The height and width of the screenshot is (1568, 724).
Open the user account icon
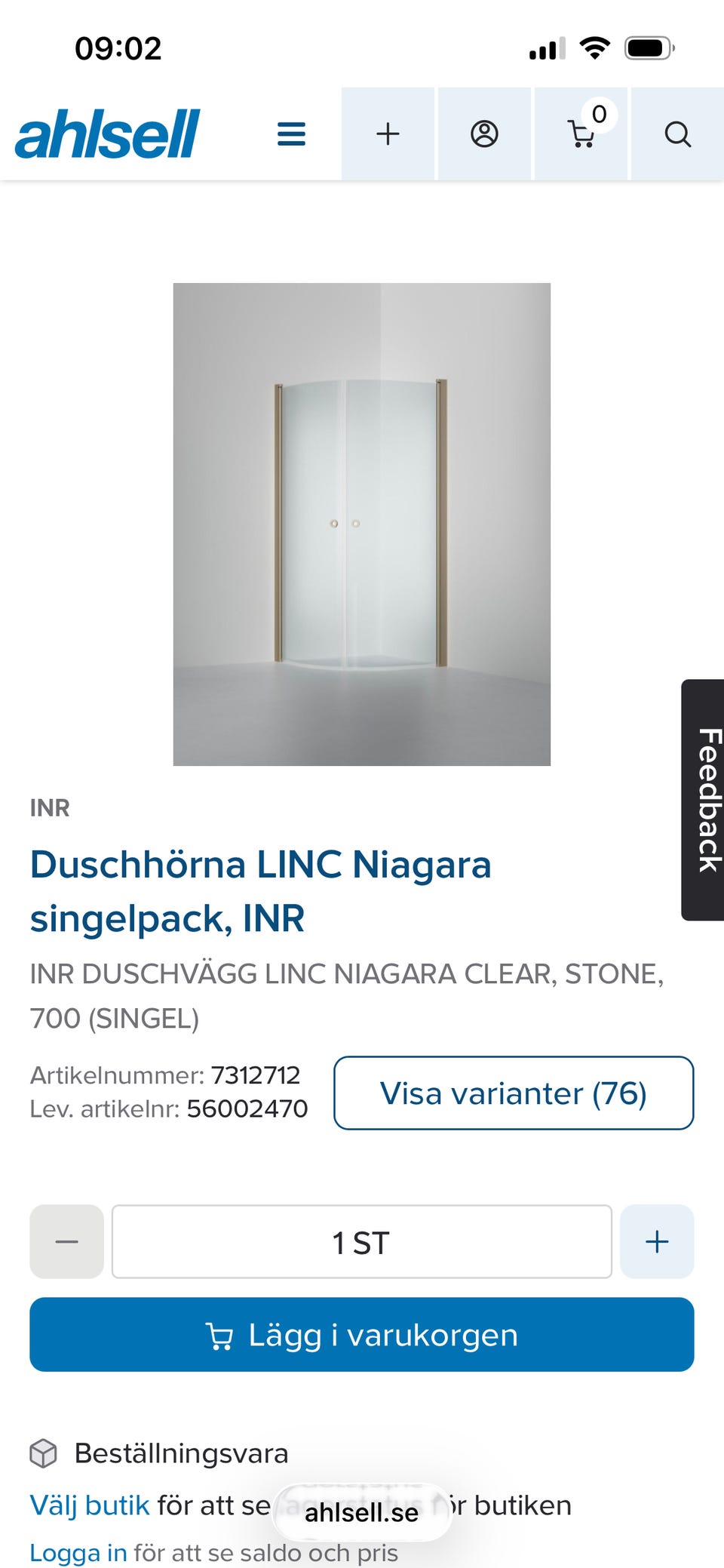point(485,134)
